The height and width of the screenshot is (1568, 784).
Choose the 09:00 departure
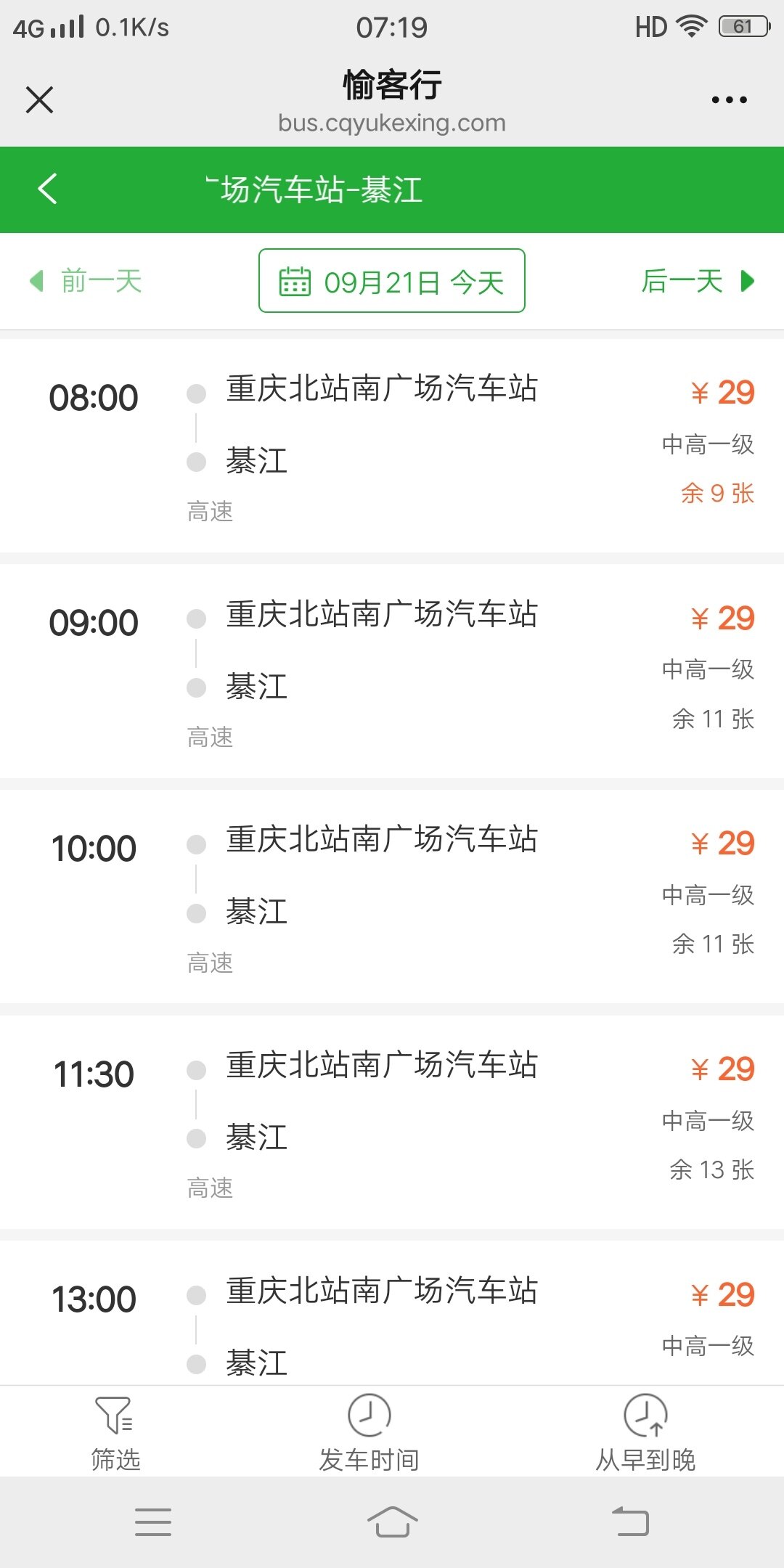(392, 671)
